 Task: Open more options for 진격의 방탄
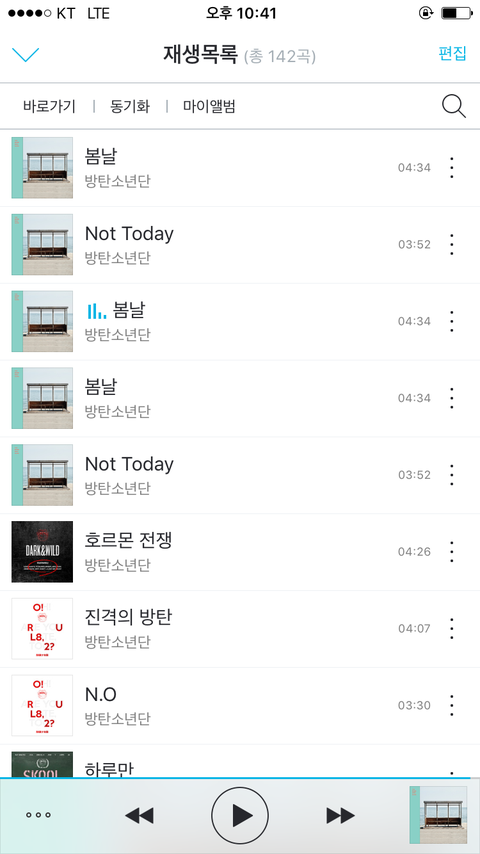click(452, 629)
